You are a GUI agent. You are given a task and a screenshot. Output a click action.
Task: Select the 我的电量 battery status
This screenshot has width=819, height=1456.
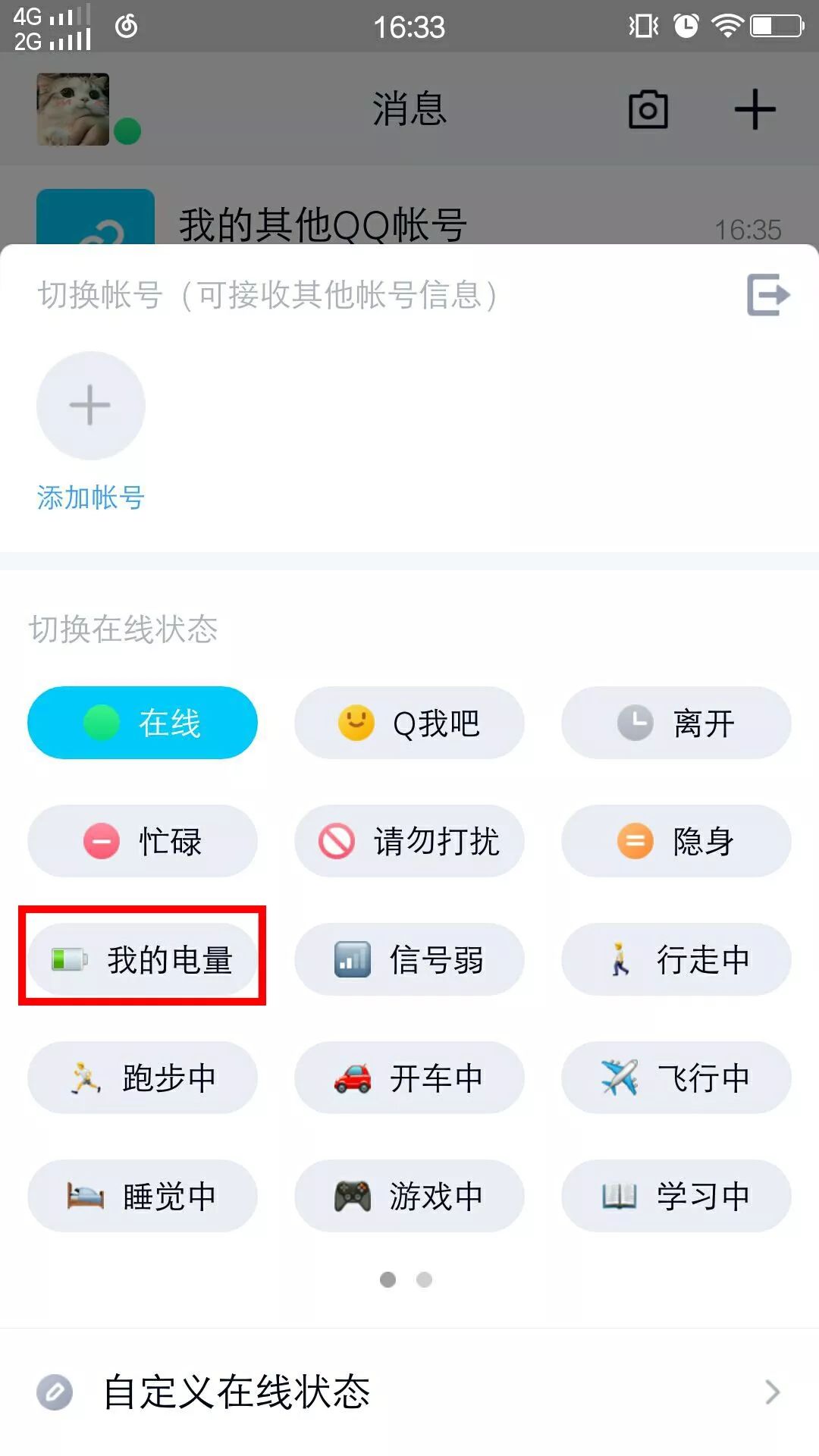pyautogui.click(x=143, y=959)
